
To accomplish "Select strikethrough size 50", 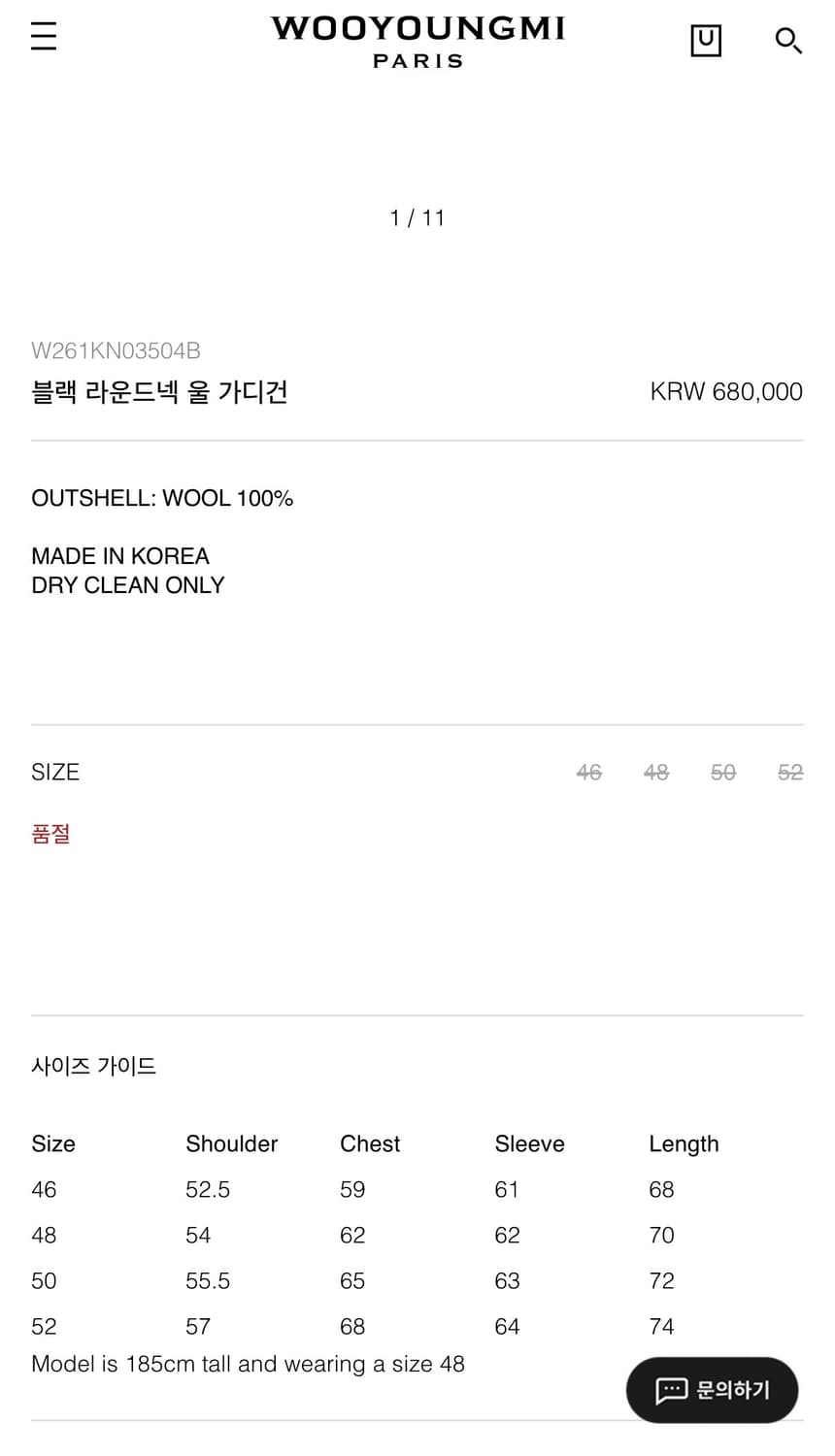I will [723, 772].
